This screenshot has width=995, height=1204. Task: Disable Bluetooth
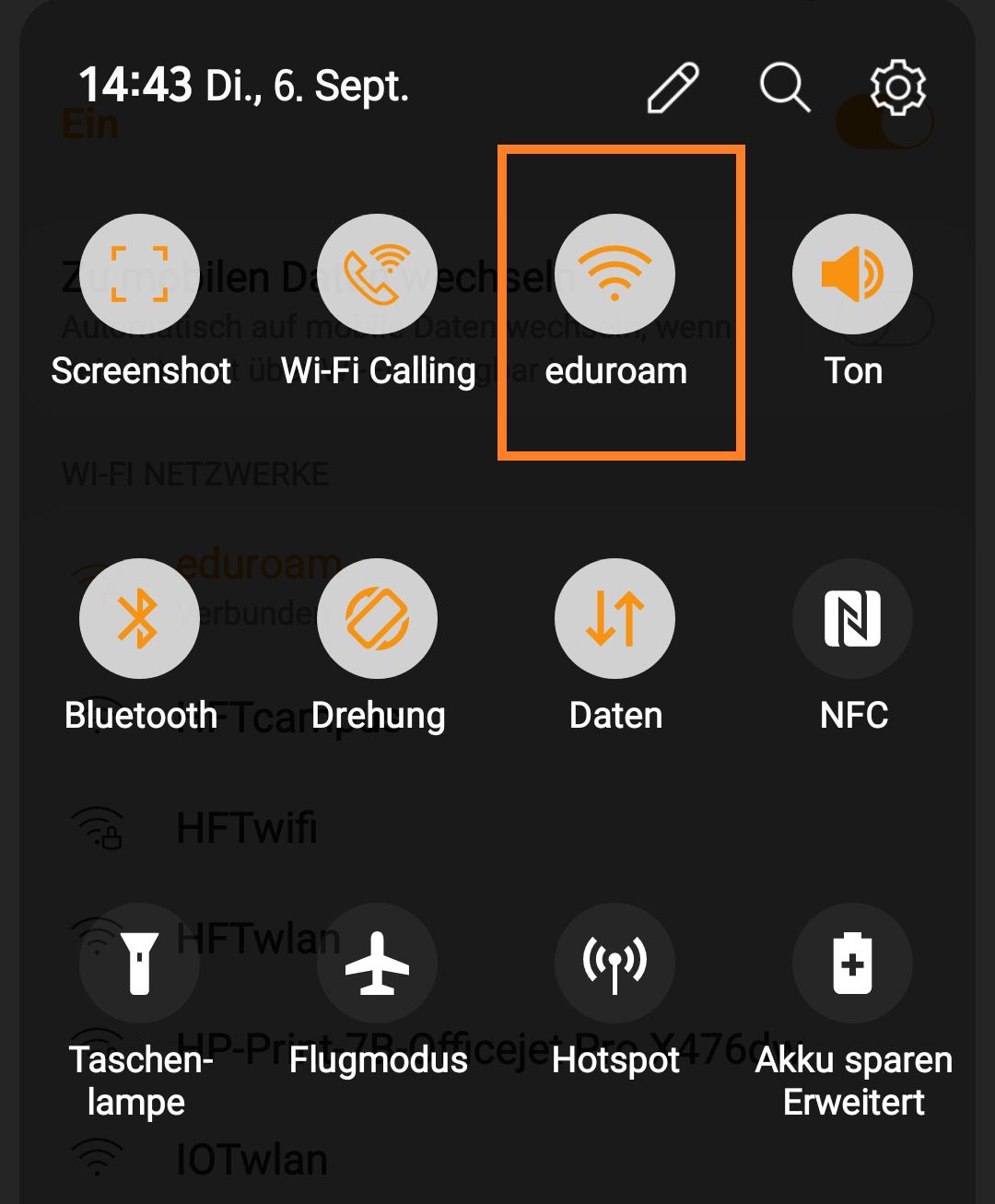[x=140, y=618]
